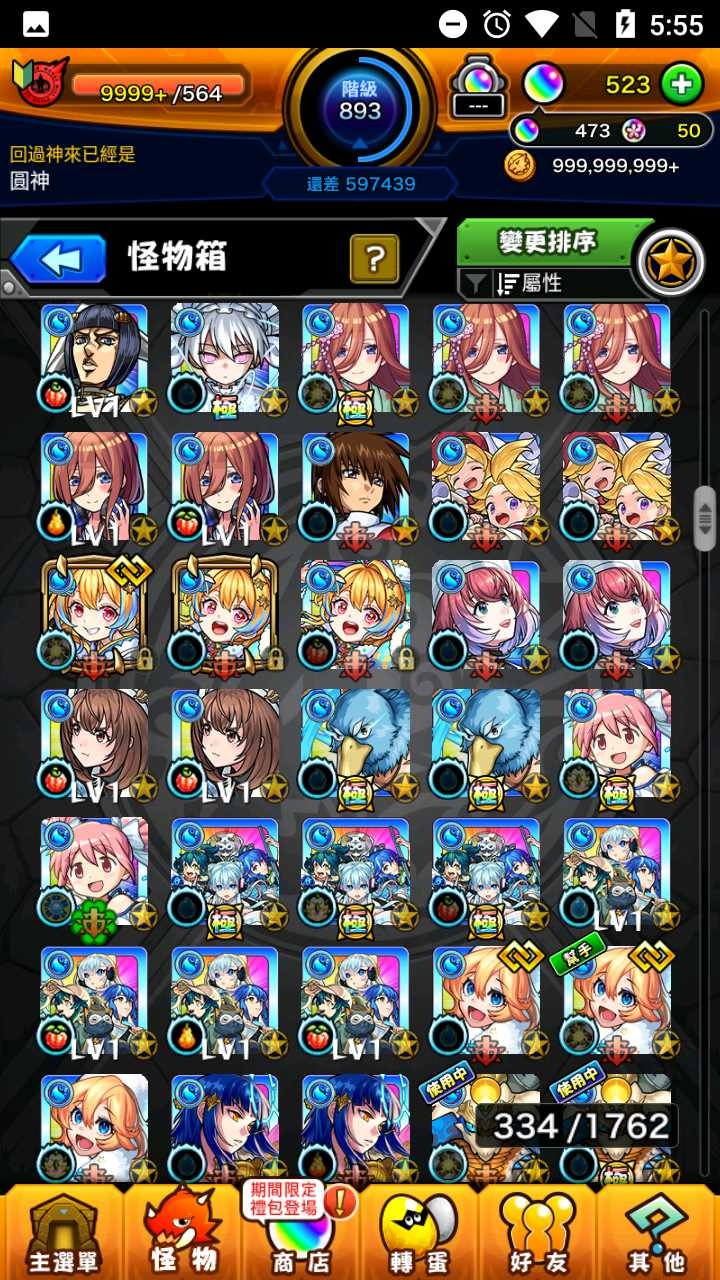
Task: Tap the rank 893 level circle
Action: 360,104
